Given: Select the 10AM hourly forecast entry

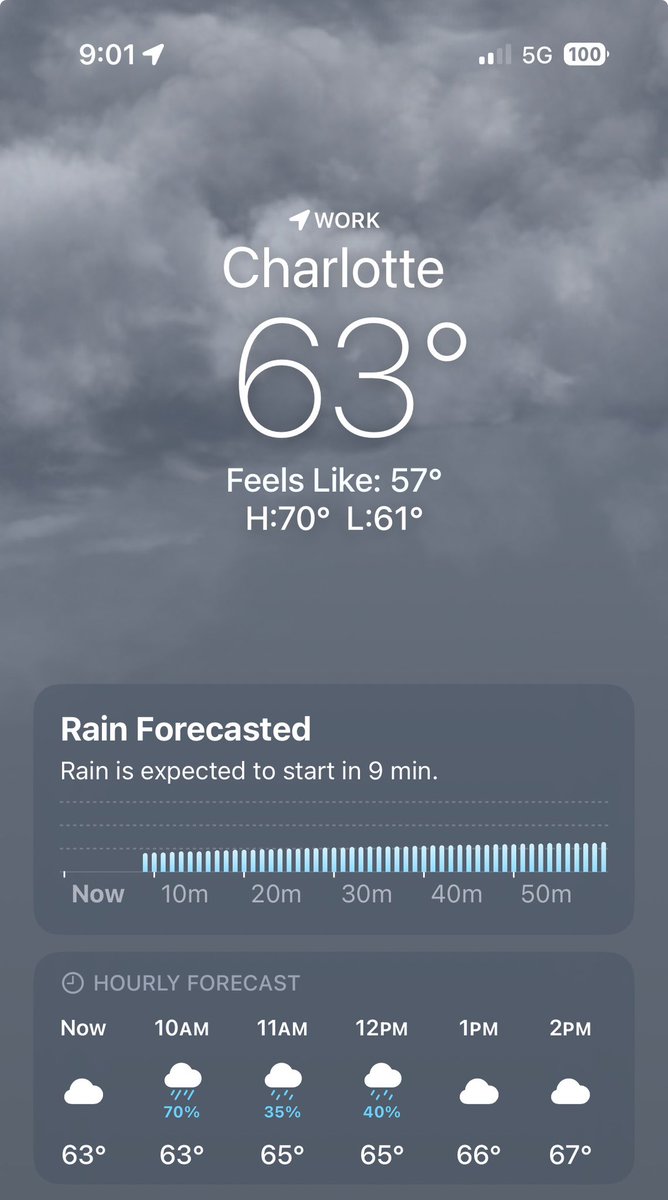Looking at the screenshot, I should coord(182,1093).
